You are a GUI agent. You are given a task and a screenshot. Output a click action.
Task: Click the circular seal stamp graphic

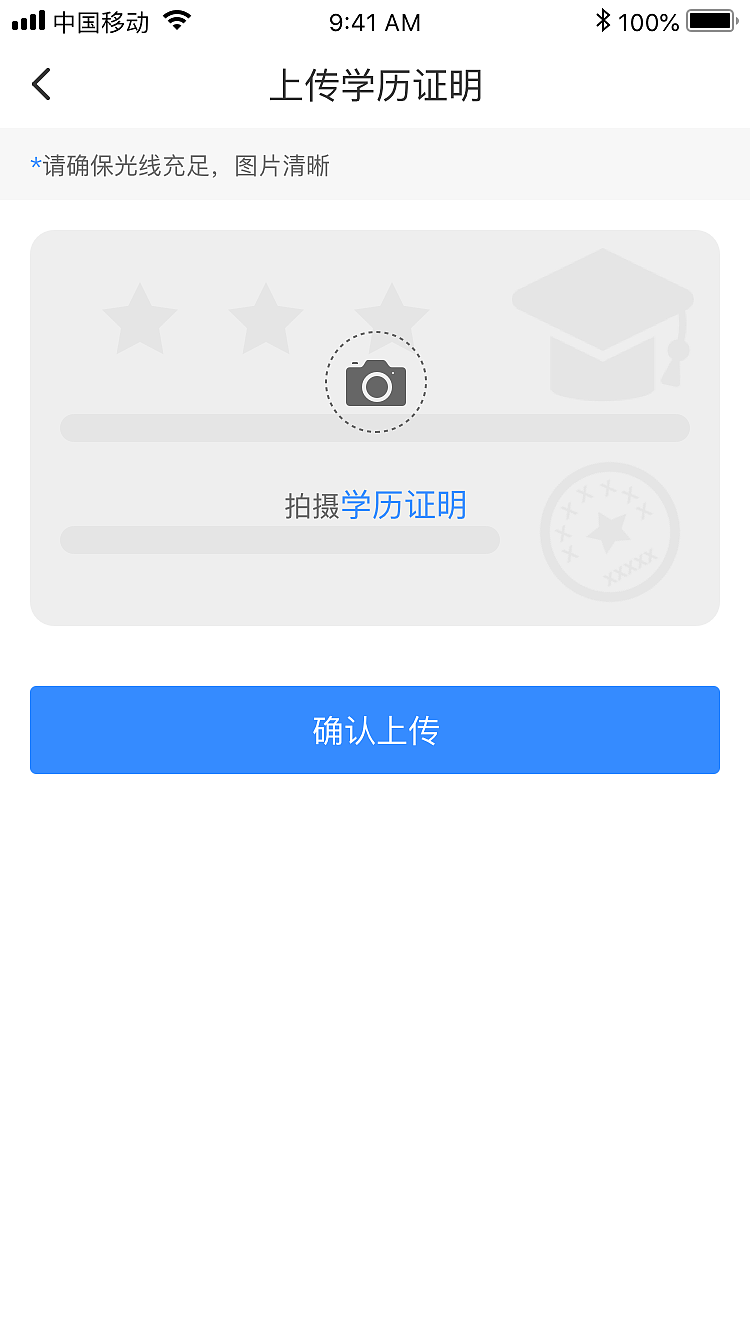tap(609, 532)
